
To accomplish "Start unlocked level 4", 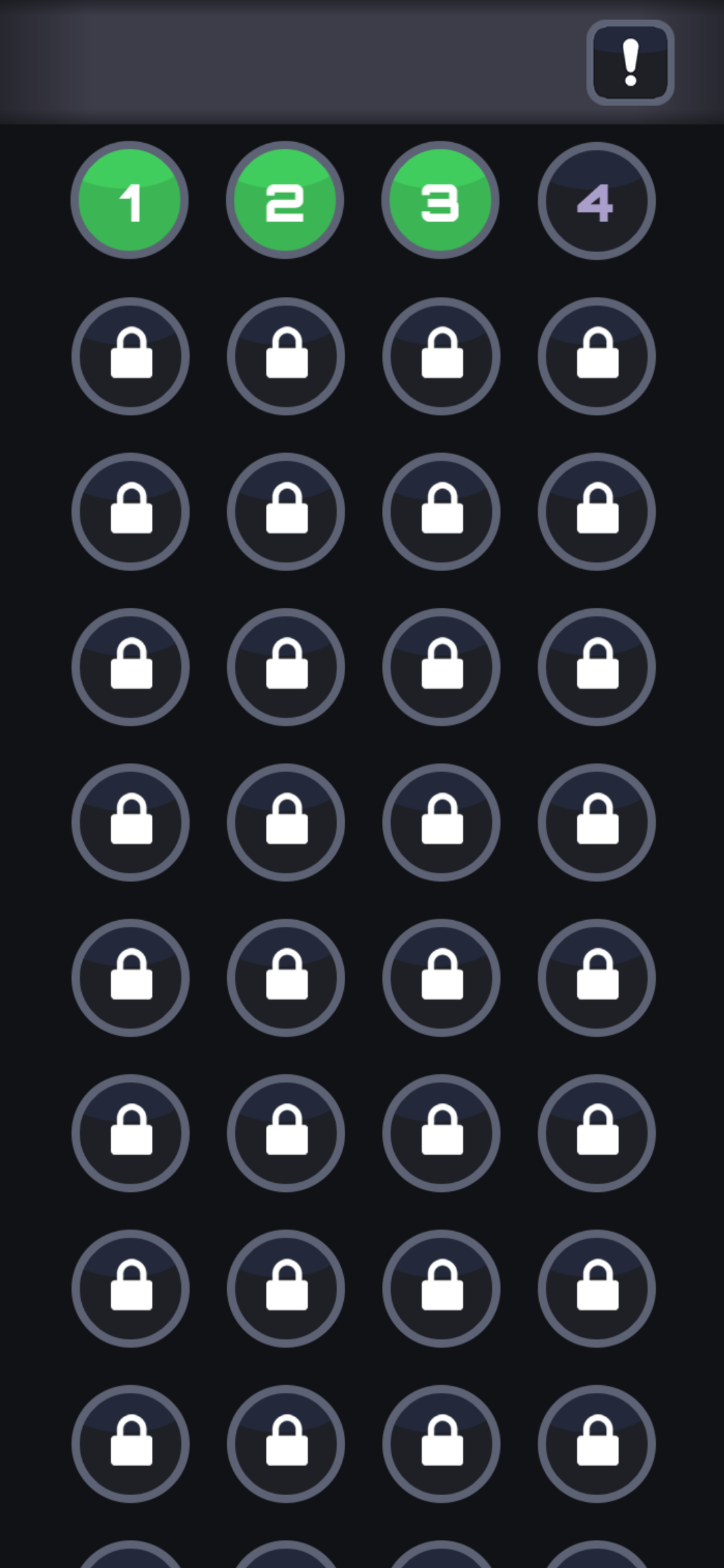I will pos(596,200).
